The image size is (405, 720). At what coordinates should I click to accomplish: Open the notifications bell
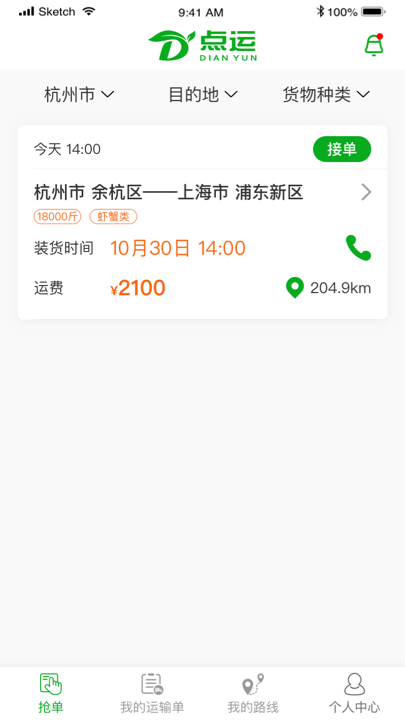tap(374, 45)
